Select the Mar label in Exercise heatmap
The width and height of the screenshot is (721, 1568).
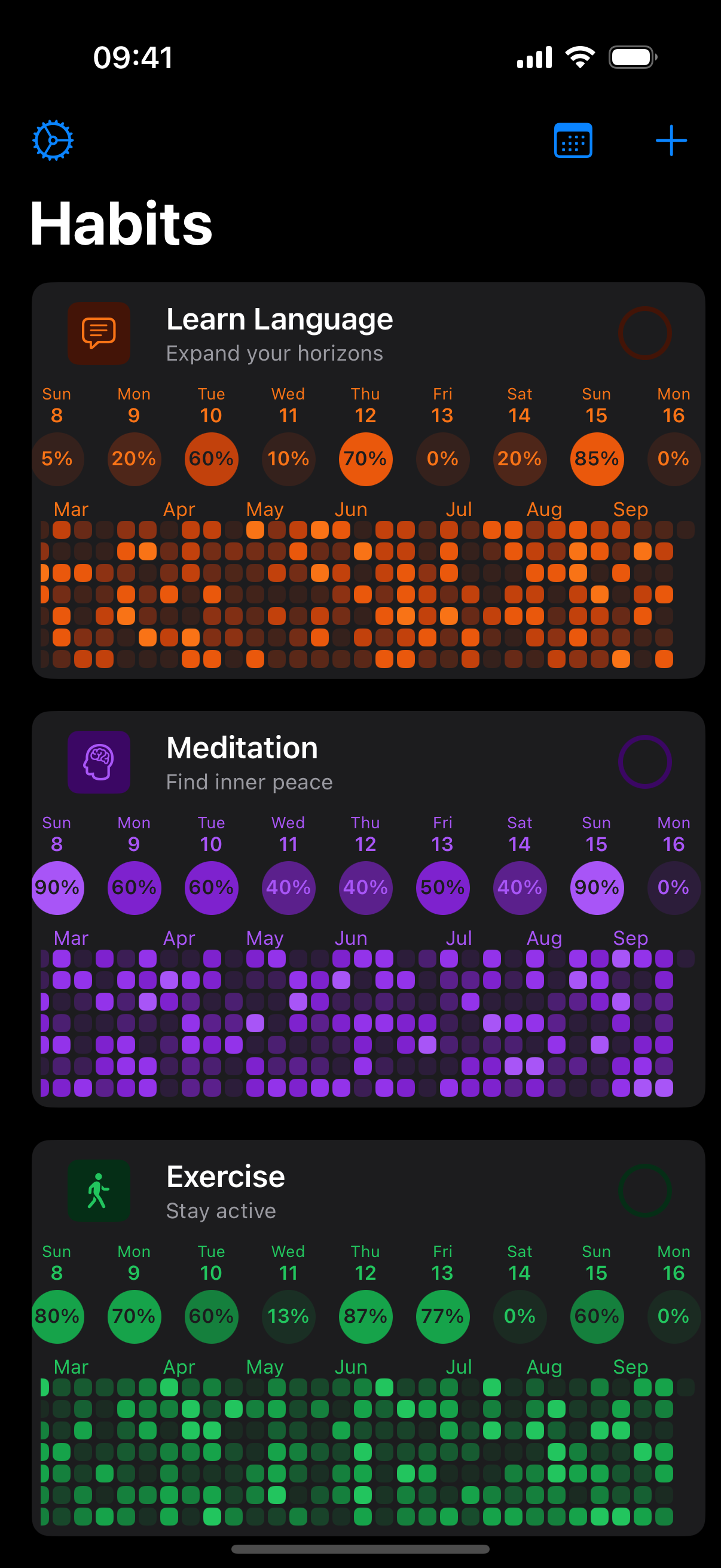[x=71, y=1366]
